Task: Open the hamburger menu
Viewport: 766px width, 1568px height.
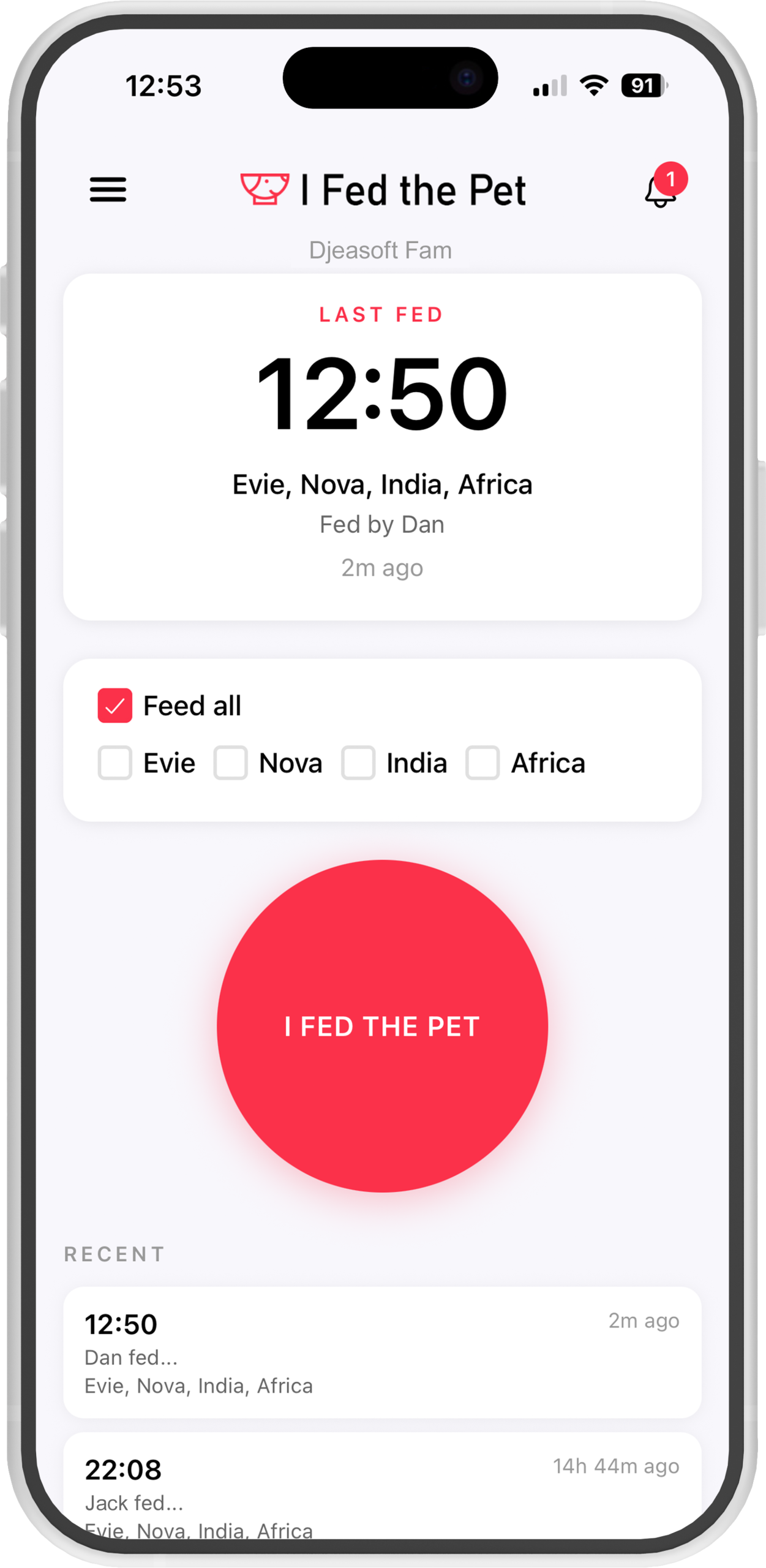Action: point(108,189)
